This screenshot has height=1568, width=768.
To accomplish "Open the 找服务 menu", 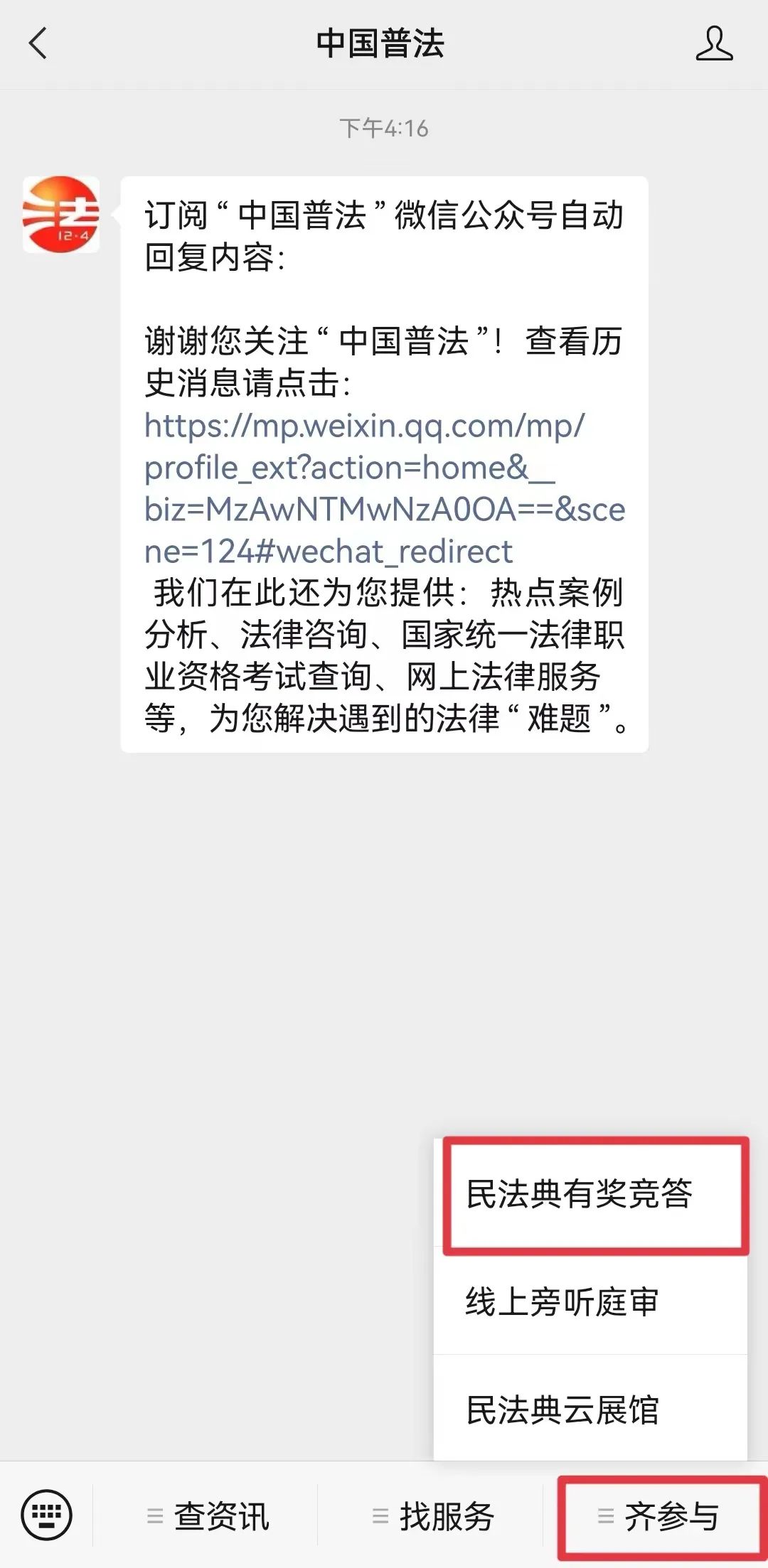I will [x=432, y=1517].
